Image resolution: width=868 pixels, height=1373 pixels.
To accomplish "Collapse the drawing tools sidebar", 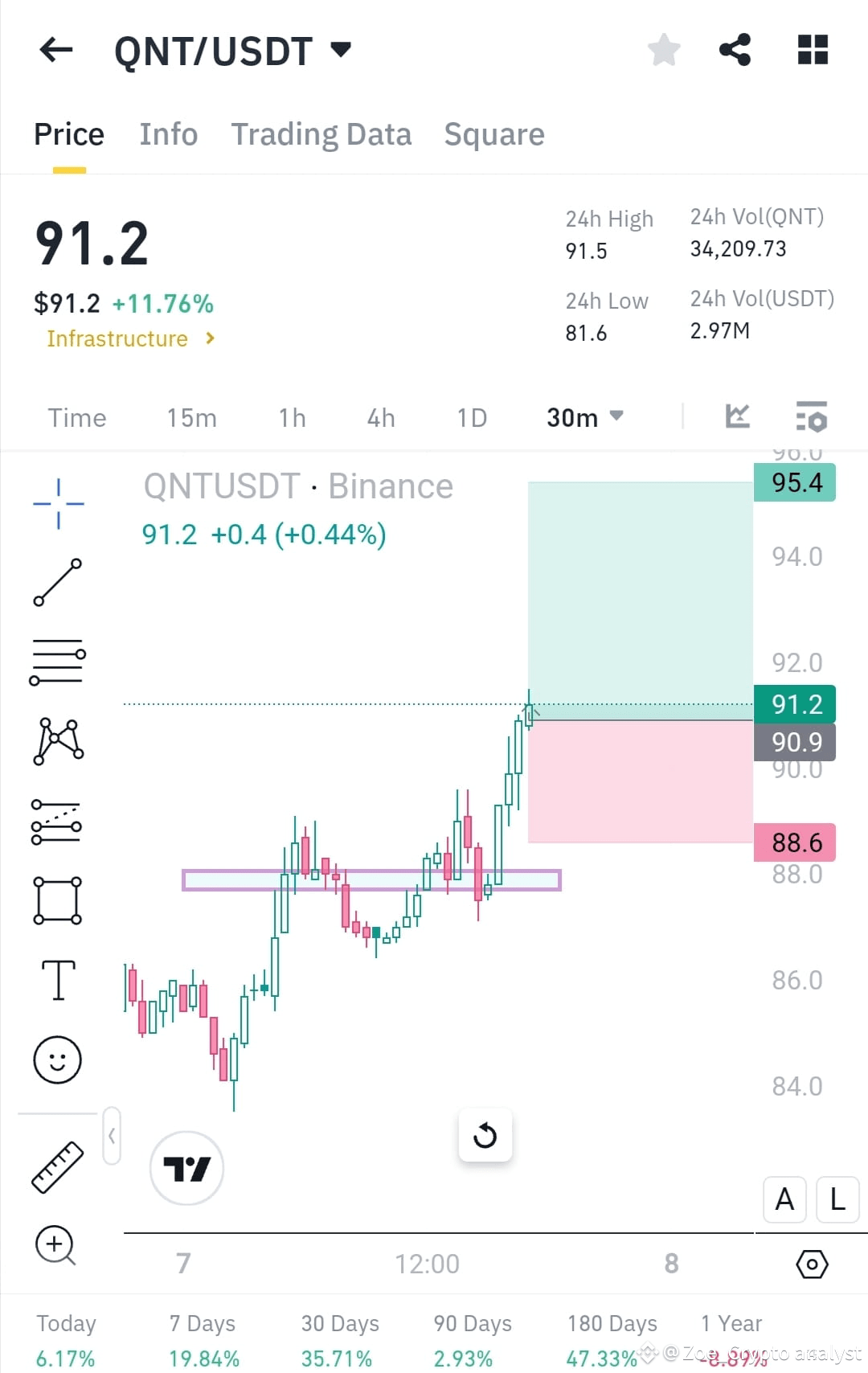I will tap(113, 1137).
